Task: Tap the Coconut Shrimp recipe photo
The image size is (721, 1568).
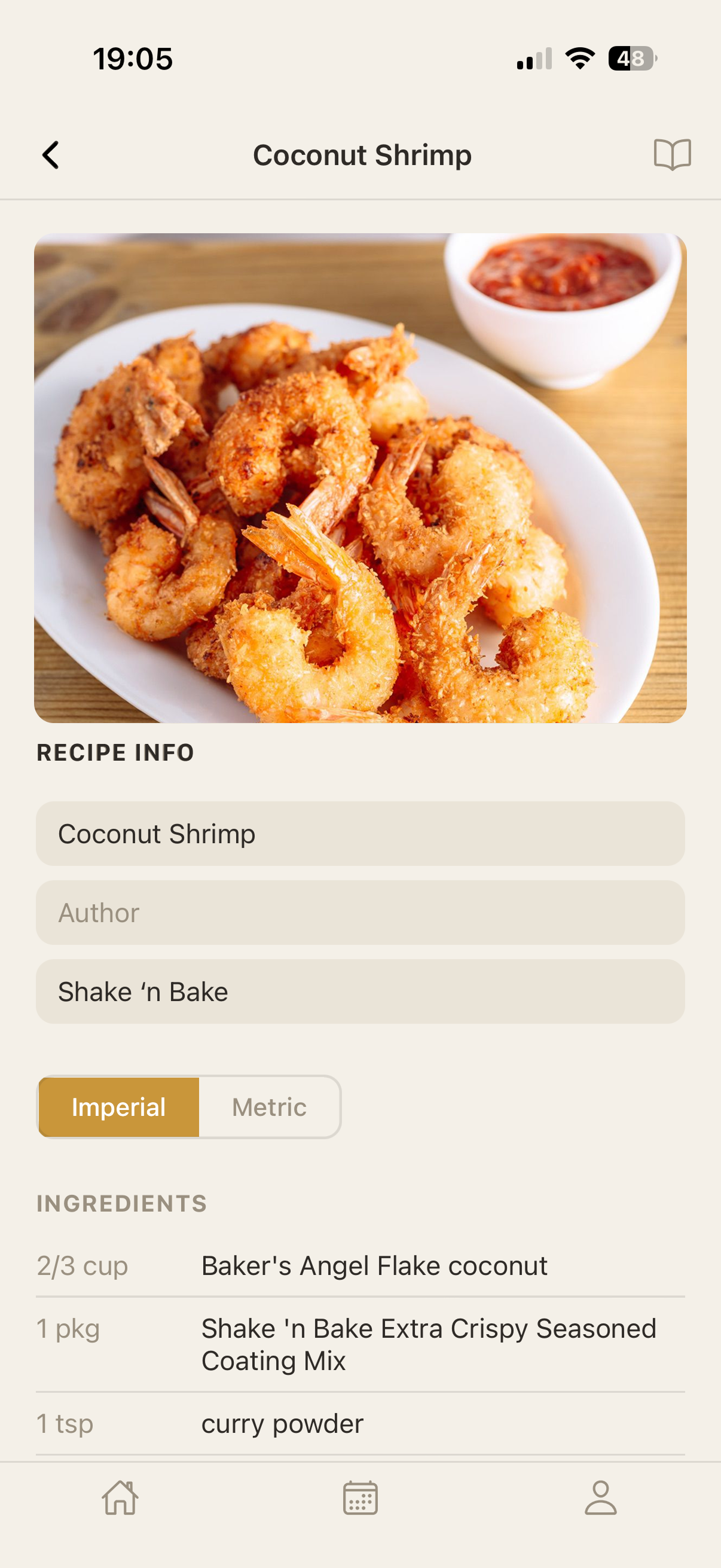Action: coord(360,478)
